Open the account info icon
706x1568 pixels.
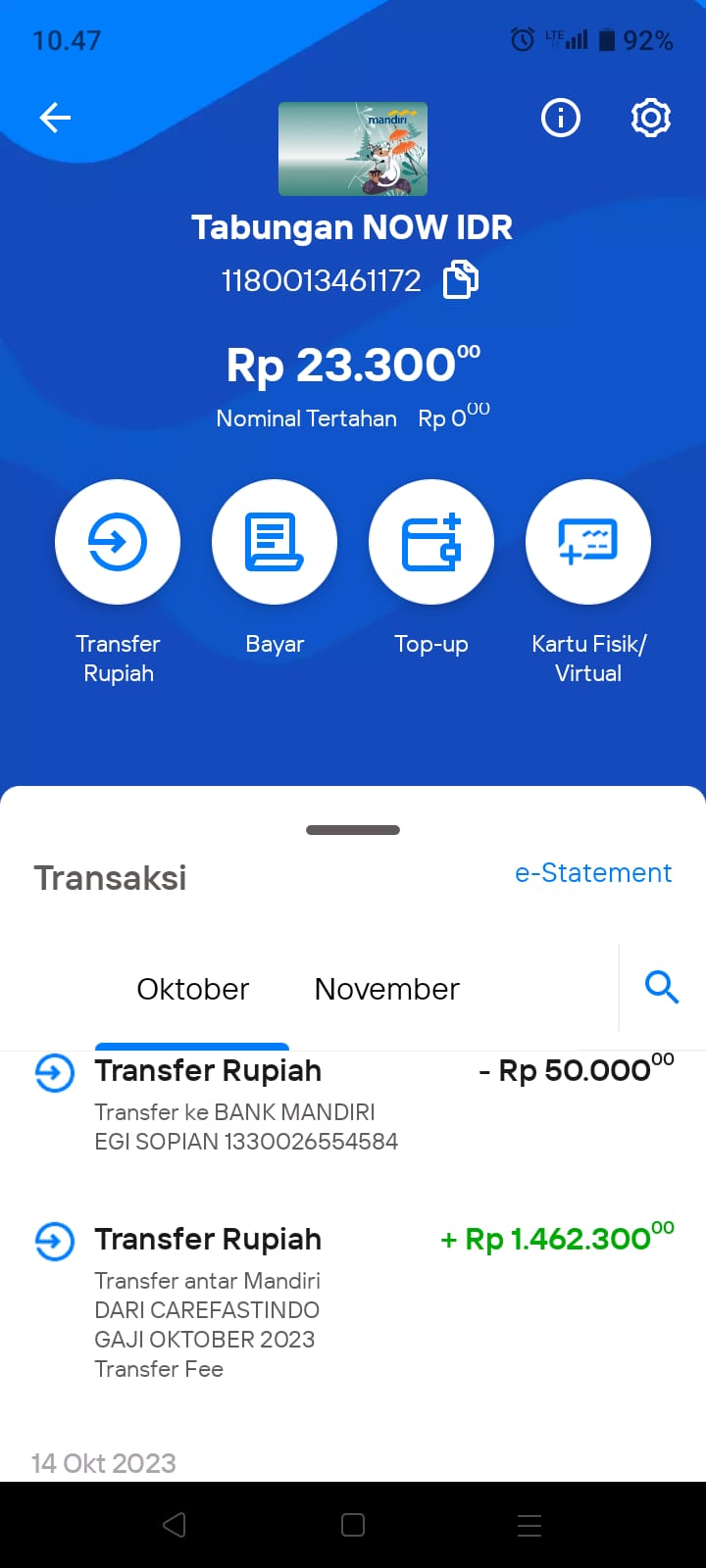[561, 119]
